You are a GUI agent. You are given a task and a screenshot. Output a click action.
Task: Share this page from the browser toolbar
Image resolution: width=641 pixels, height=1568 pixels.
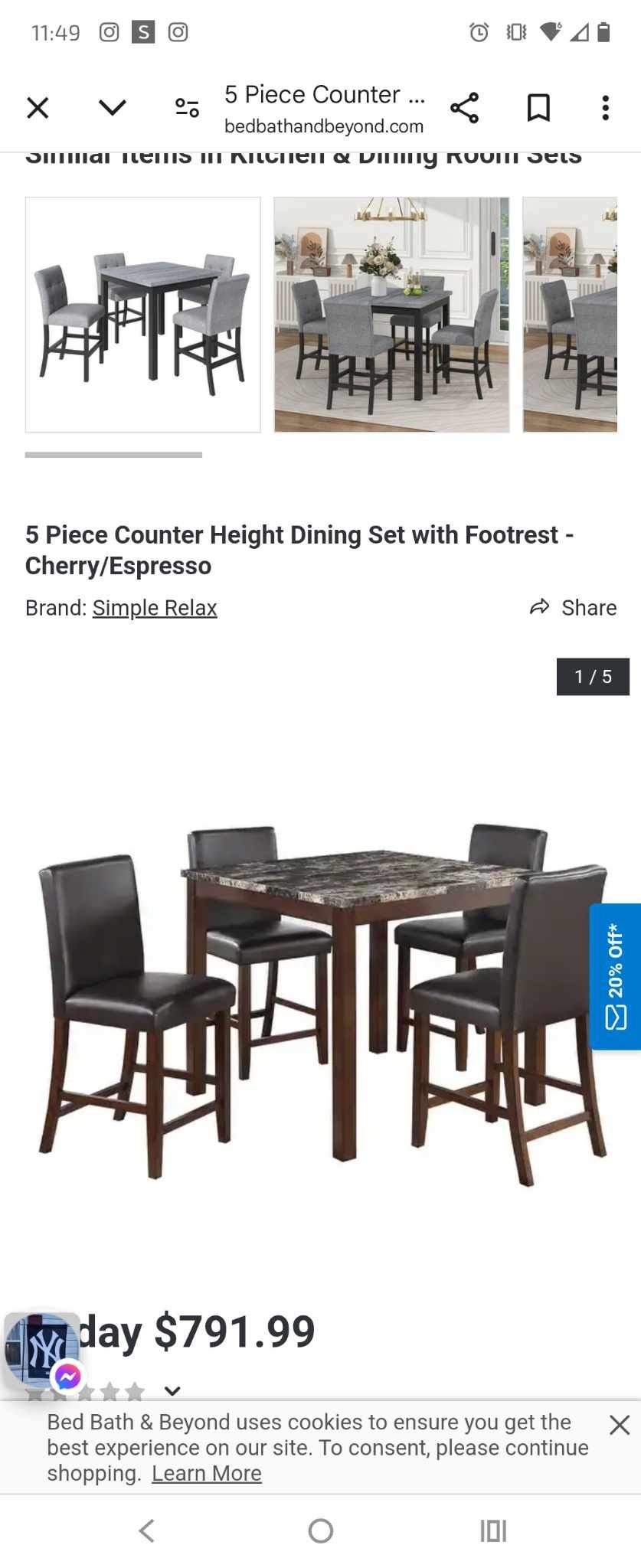coord(464,108)
